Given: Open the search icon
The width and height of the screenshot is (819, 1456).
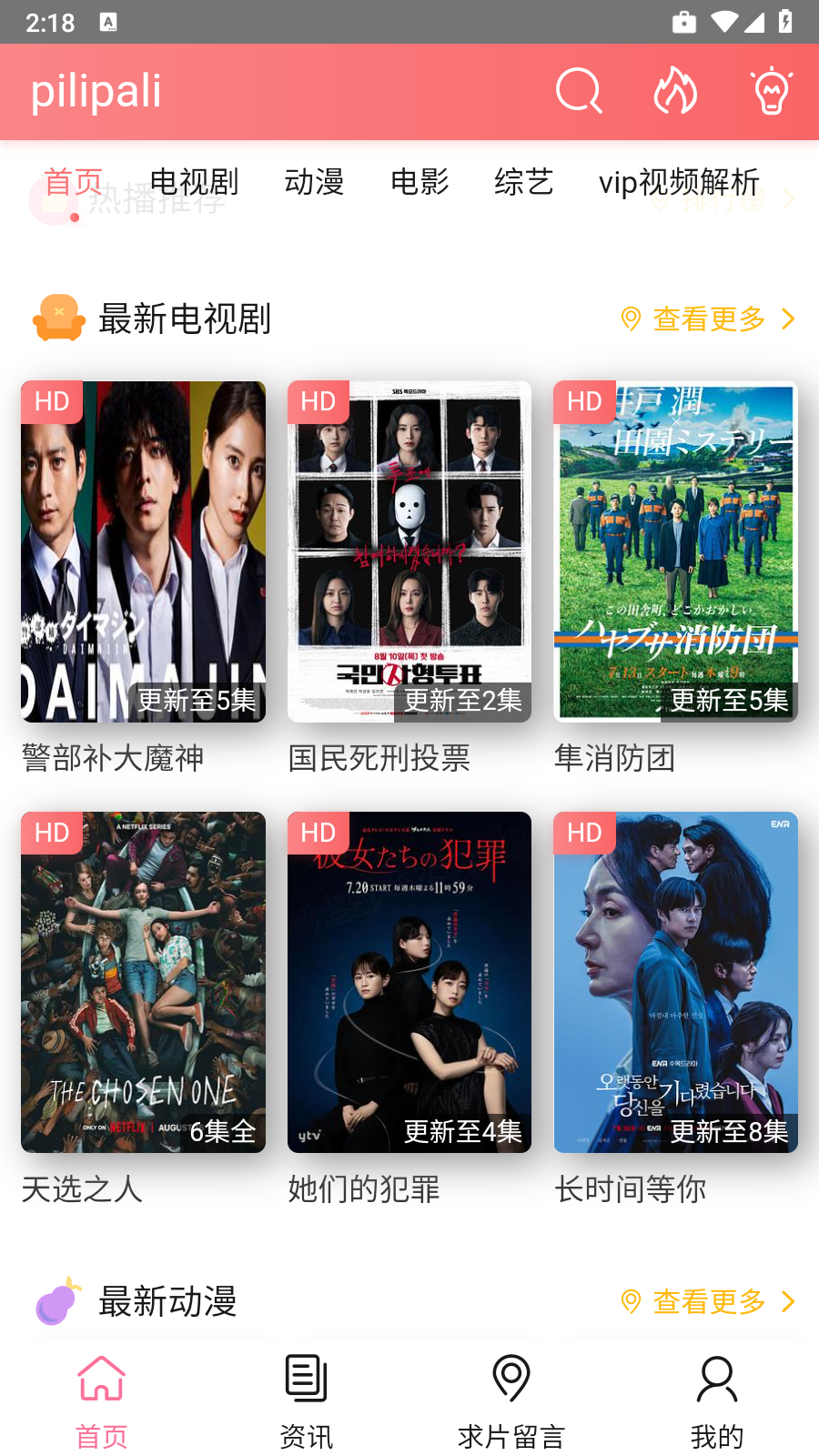Looking at the screenshot, I should 579,92.
